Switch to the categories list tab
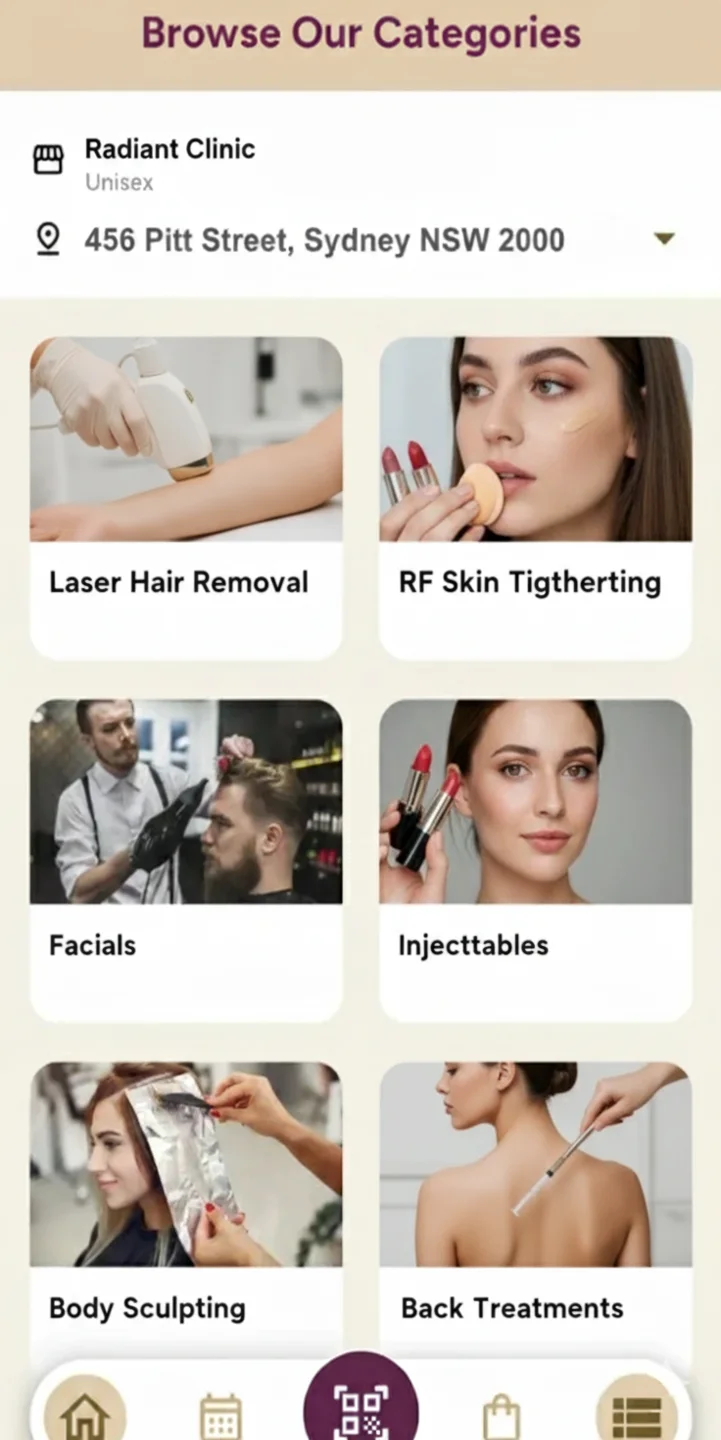The width and height of the screenshot is (721, 1440). [x=637, y=1413]
